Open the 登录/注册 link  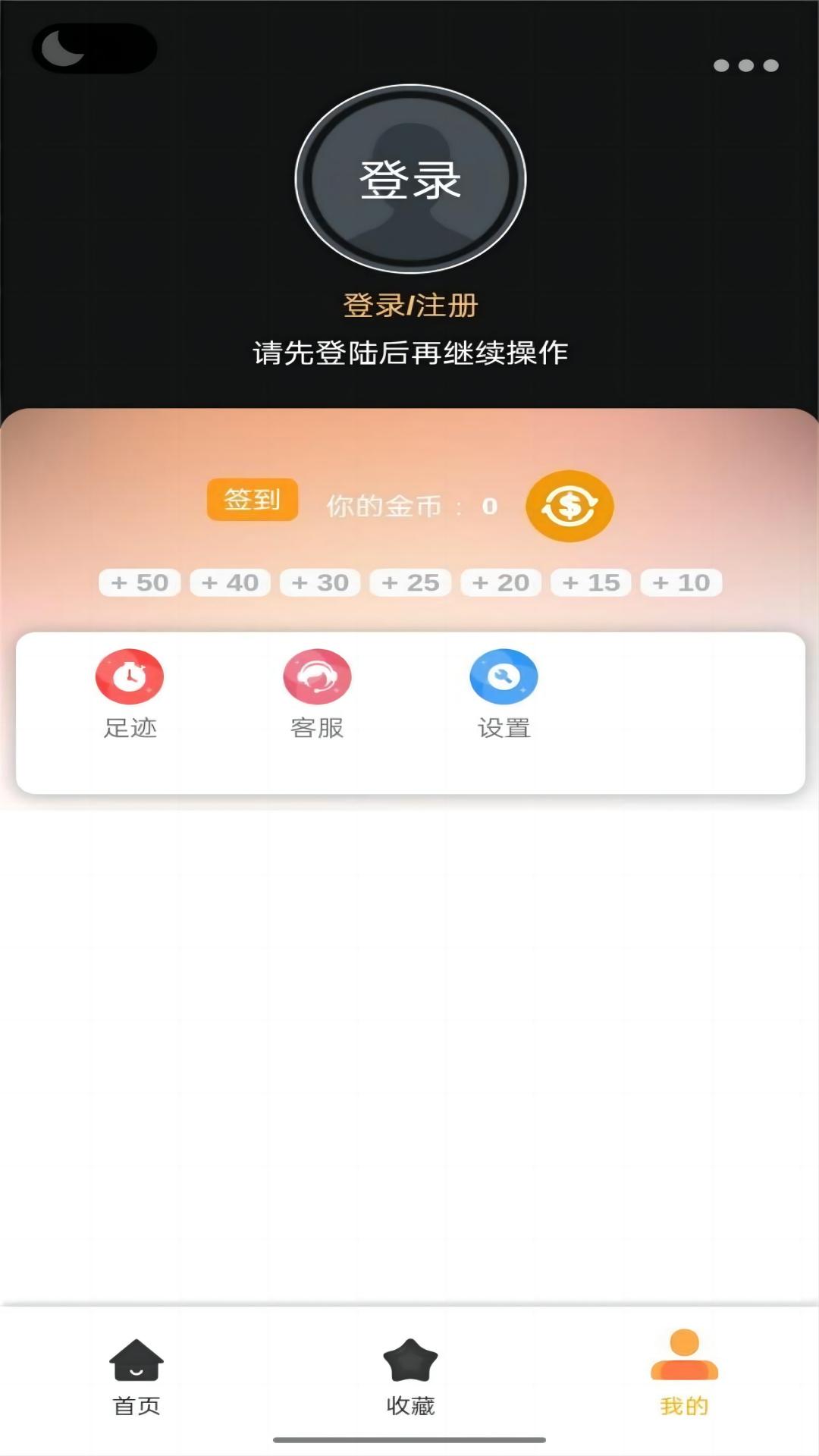tap(410, 305)
